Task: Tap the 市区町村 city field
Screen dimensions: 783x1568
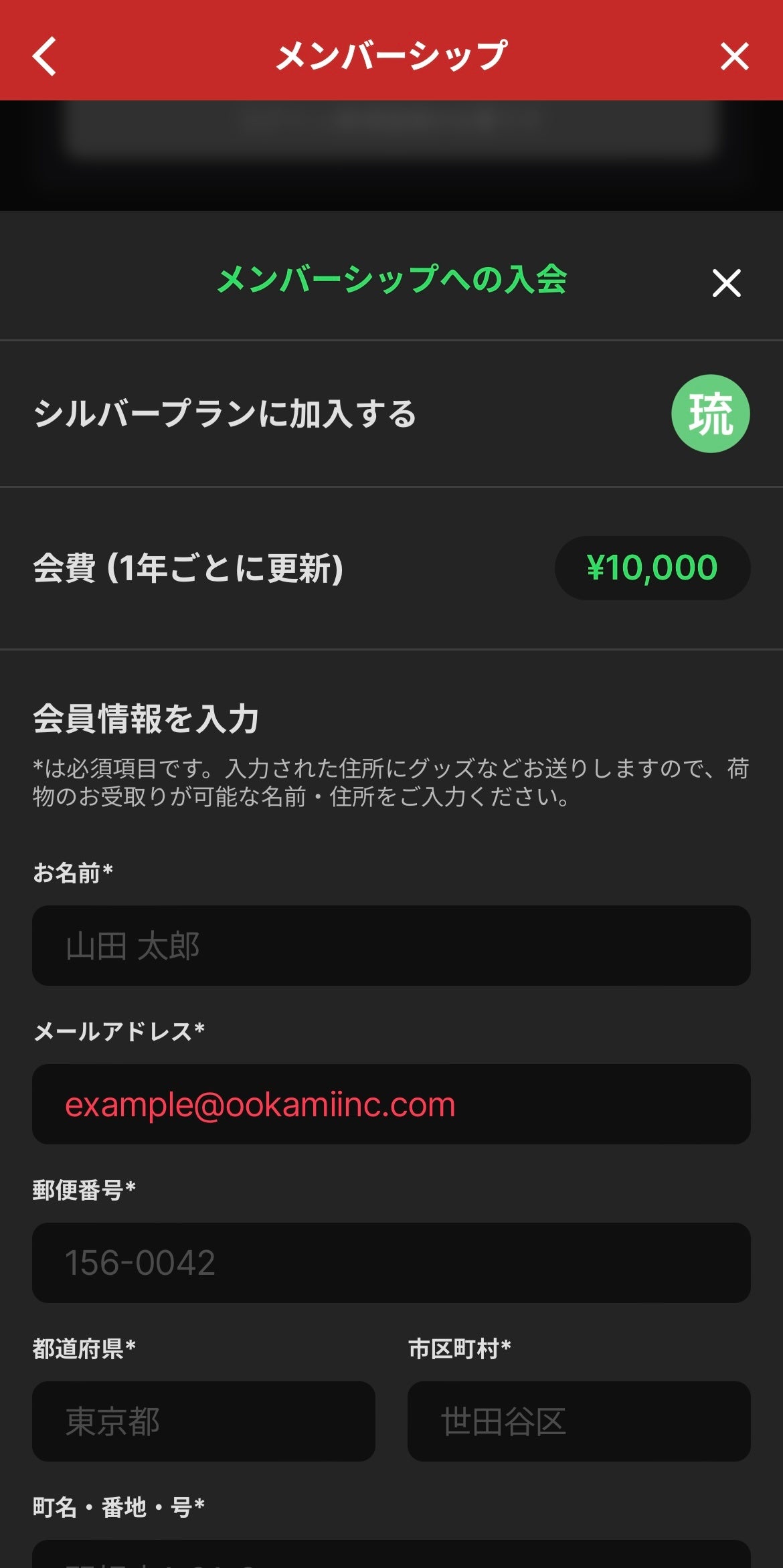Action: click(578, 1421)
